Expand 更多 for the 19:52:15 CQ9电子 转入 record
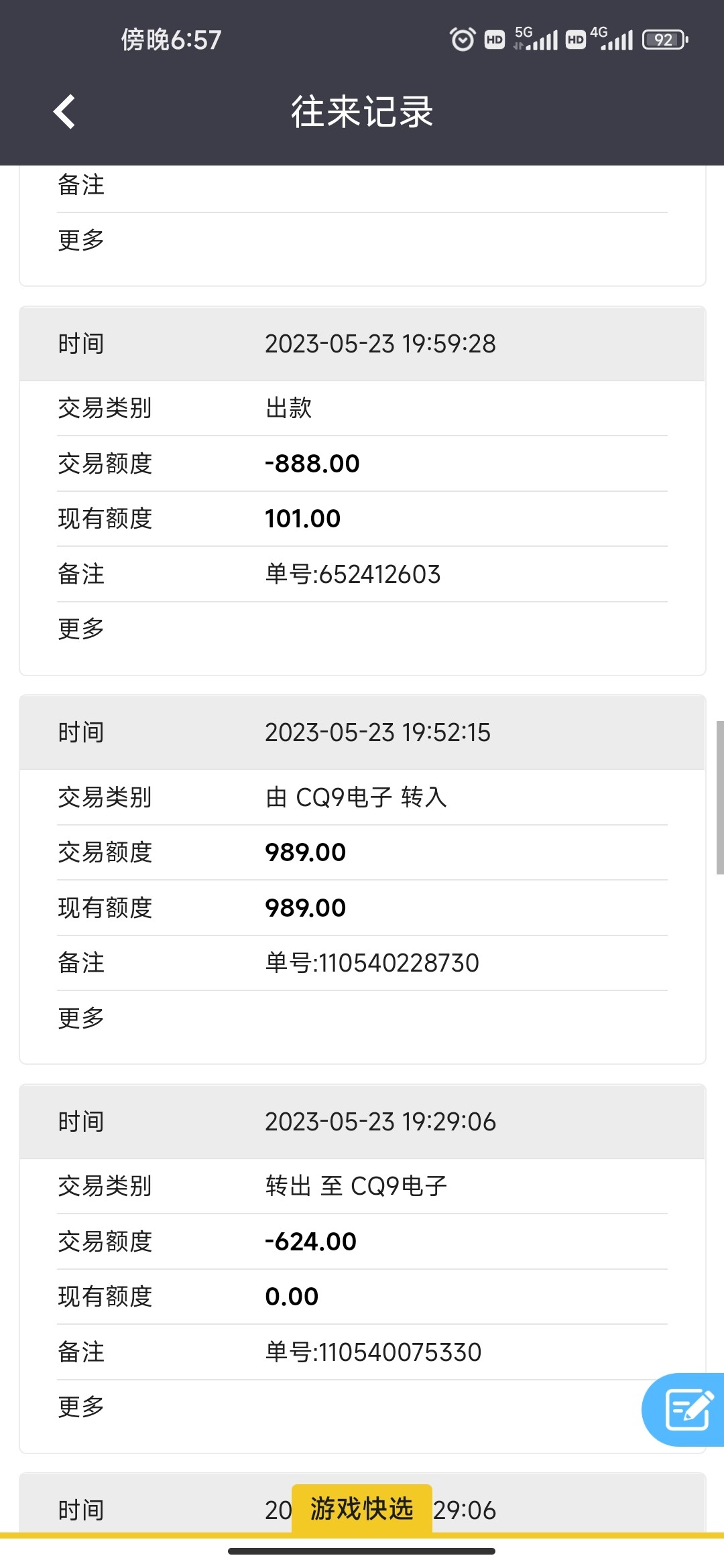 [81, 1018]
